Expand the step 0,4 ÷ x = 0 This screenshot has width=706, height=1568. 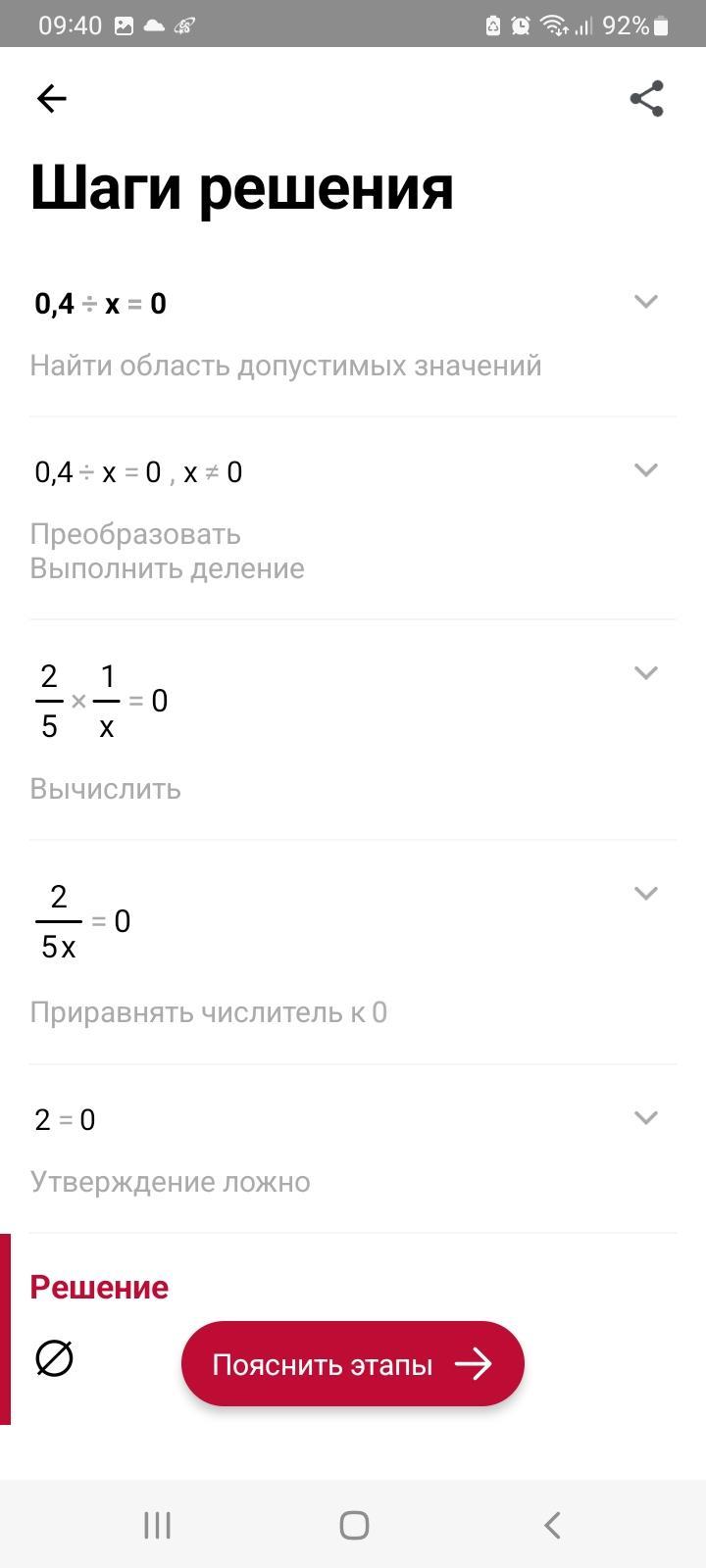point(645,302)
